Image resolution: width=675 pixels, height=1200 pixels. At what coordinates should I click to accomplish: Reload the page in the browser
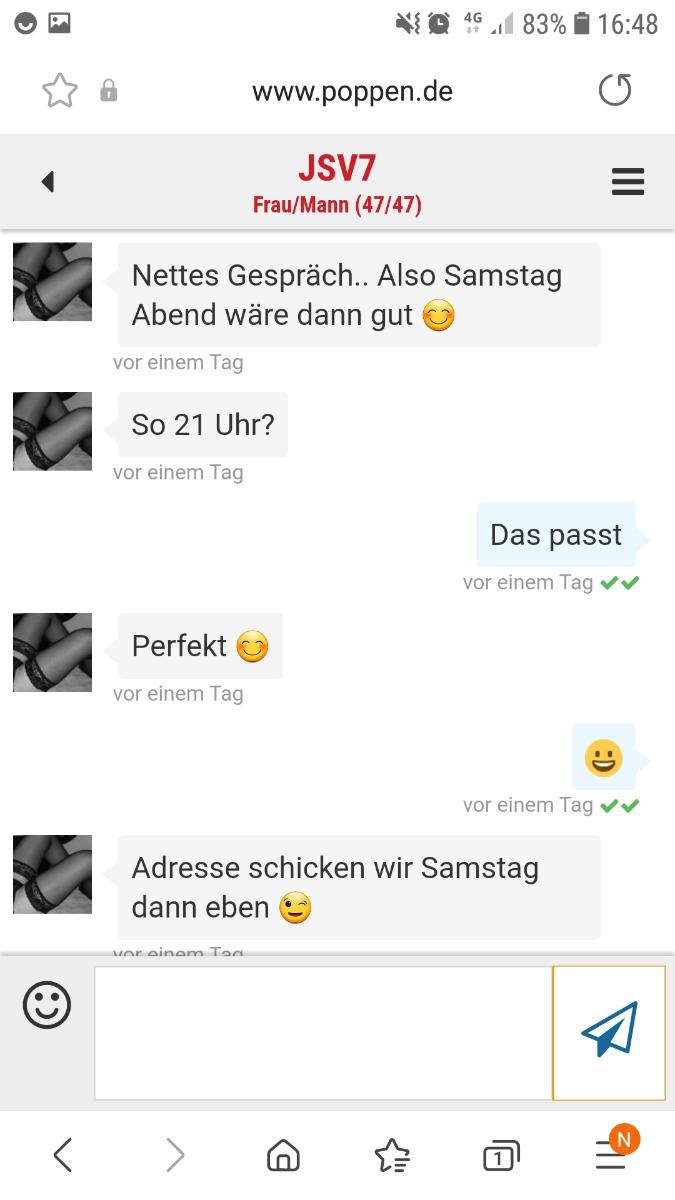point(615,92)
